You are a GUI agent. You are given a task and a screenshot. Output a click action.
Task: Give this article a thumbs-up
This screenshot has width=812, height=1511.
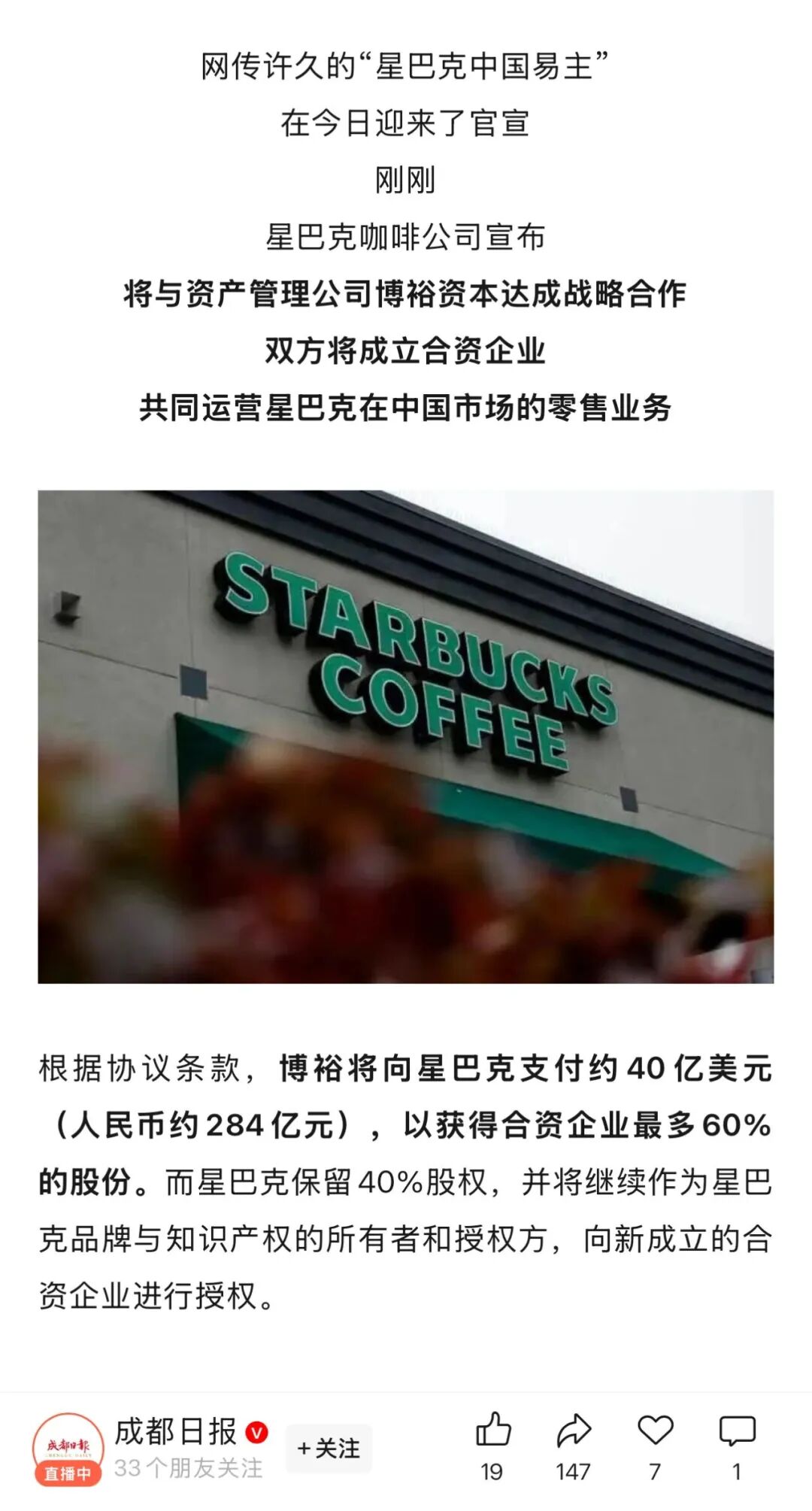[493, 1431]
